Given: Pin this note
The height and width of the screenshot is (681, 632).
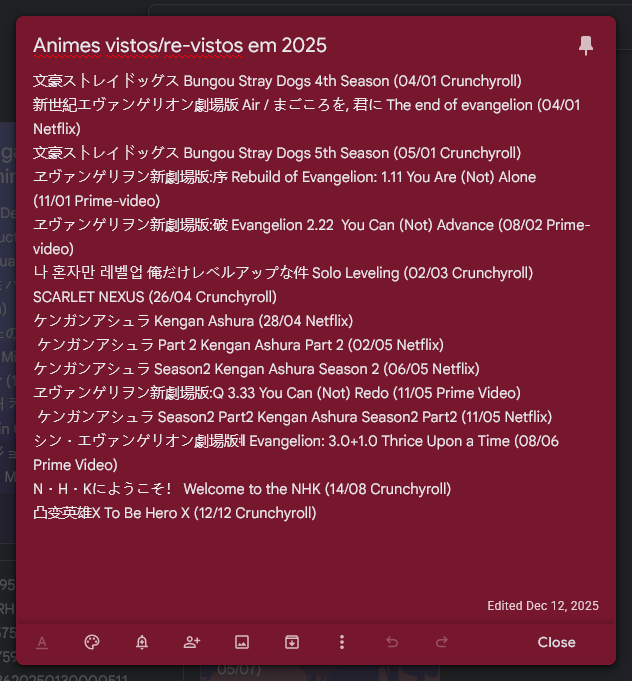Looking at the screenshot, I should [x=586, y=45].
